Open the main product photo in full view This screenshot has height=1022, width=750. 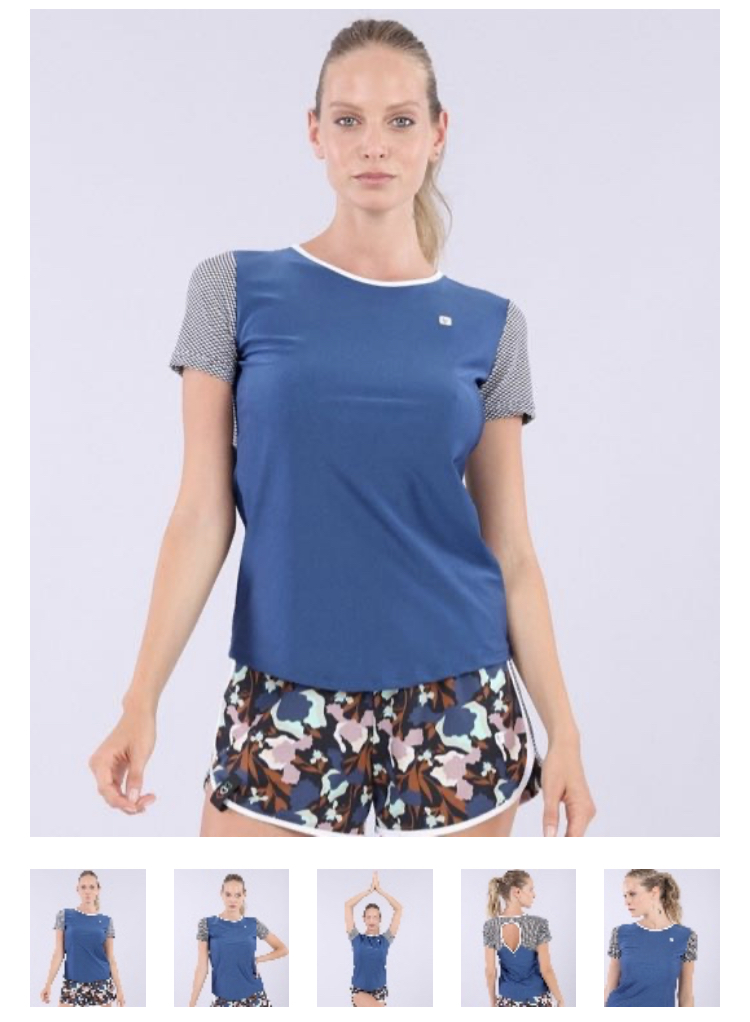tap(374, 422)
